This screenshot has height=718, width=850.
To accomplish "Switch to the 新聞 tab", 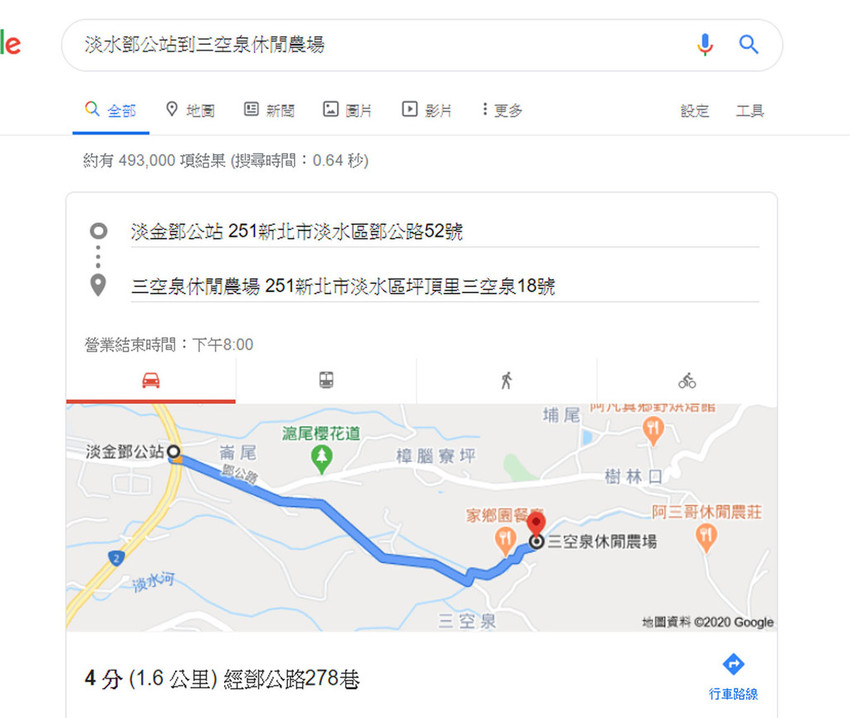I will [x=269, y=110].
